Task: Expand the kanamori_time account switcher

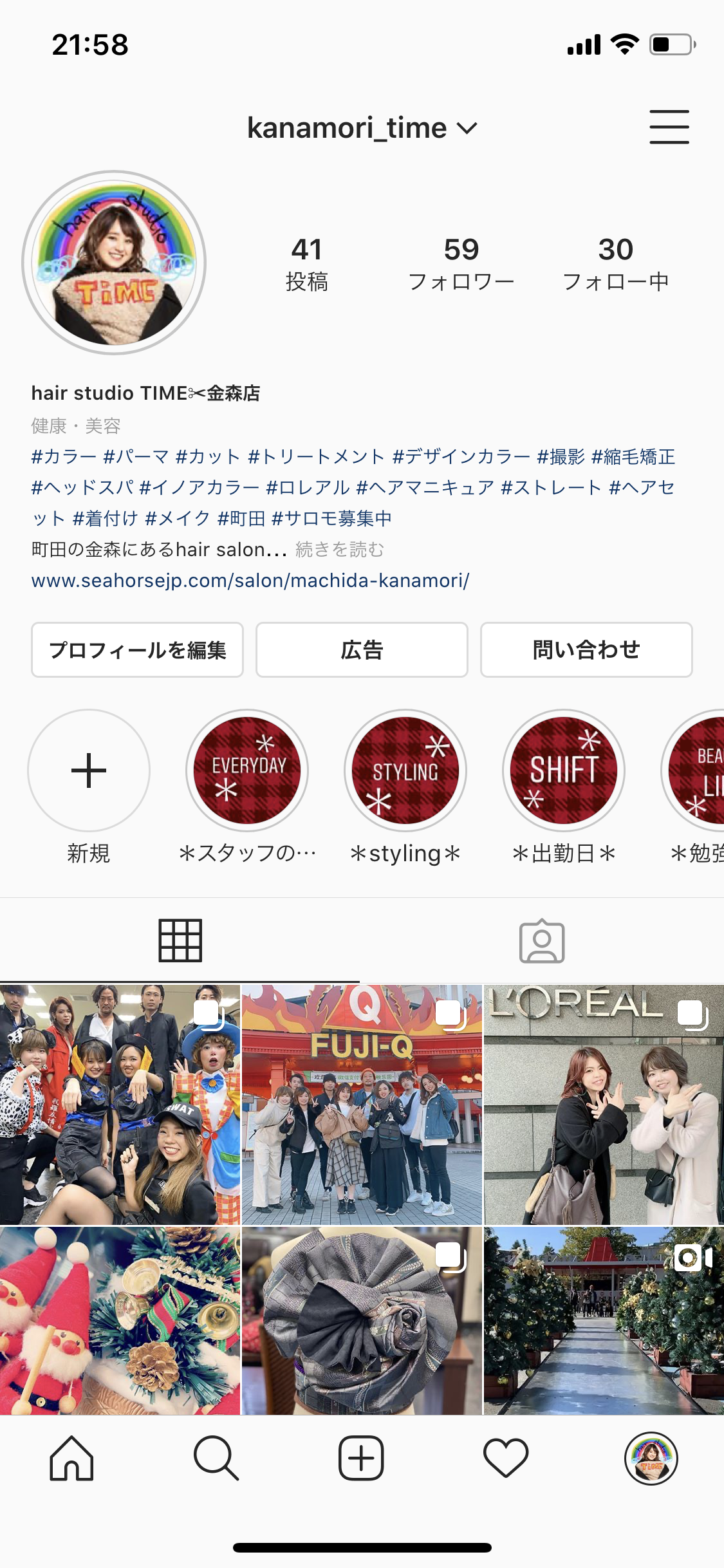Action: point(362,128)
